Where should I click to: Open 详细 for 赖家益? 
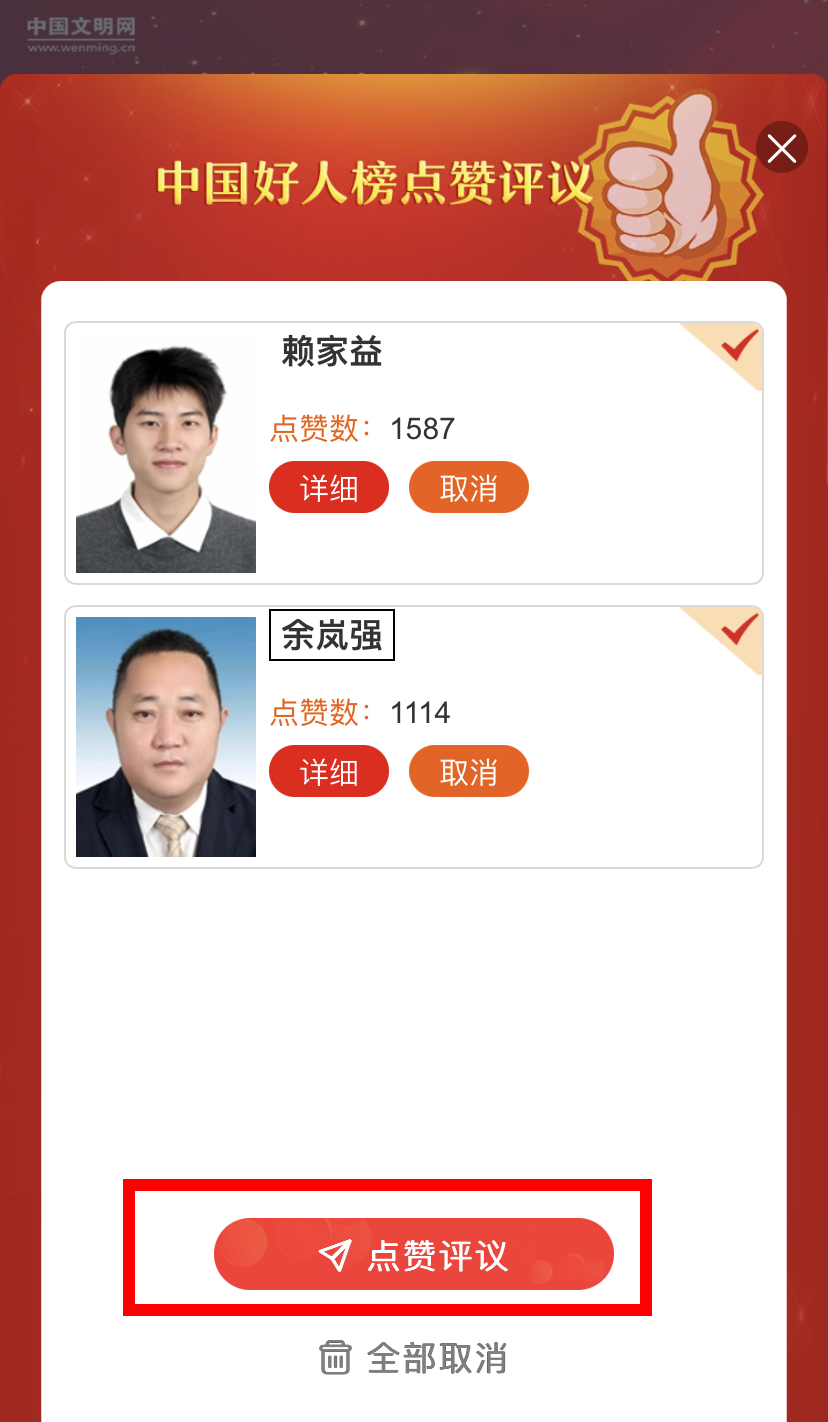(328, 488)
